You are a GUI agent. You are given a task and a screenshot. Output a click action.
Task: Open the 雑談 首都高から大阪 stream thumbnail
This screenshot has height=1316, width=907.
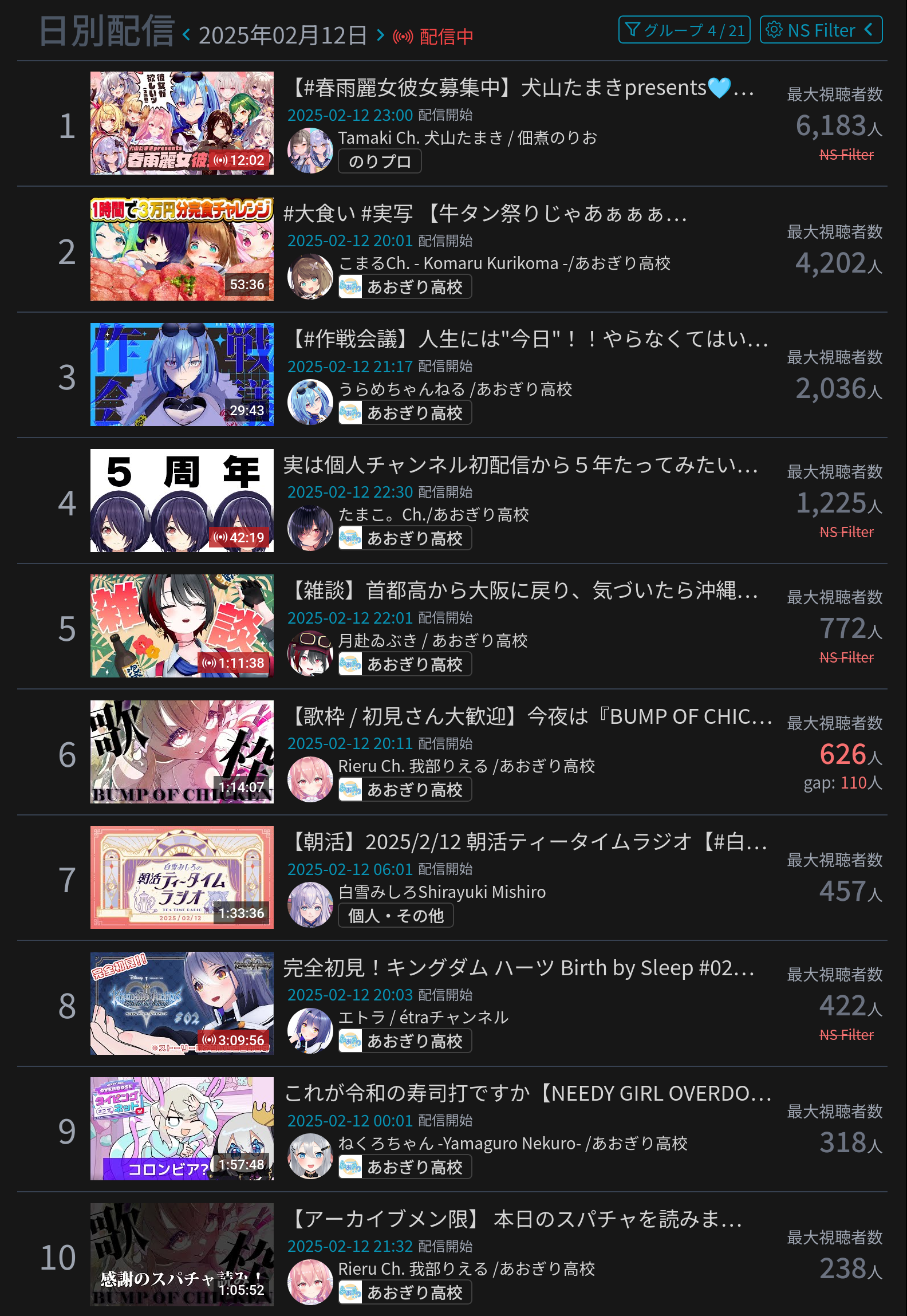[x=182, y=626]
